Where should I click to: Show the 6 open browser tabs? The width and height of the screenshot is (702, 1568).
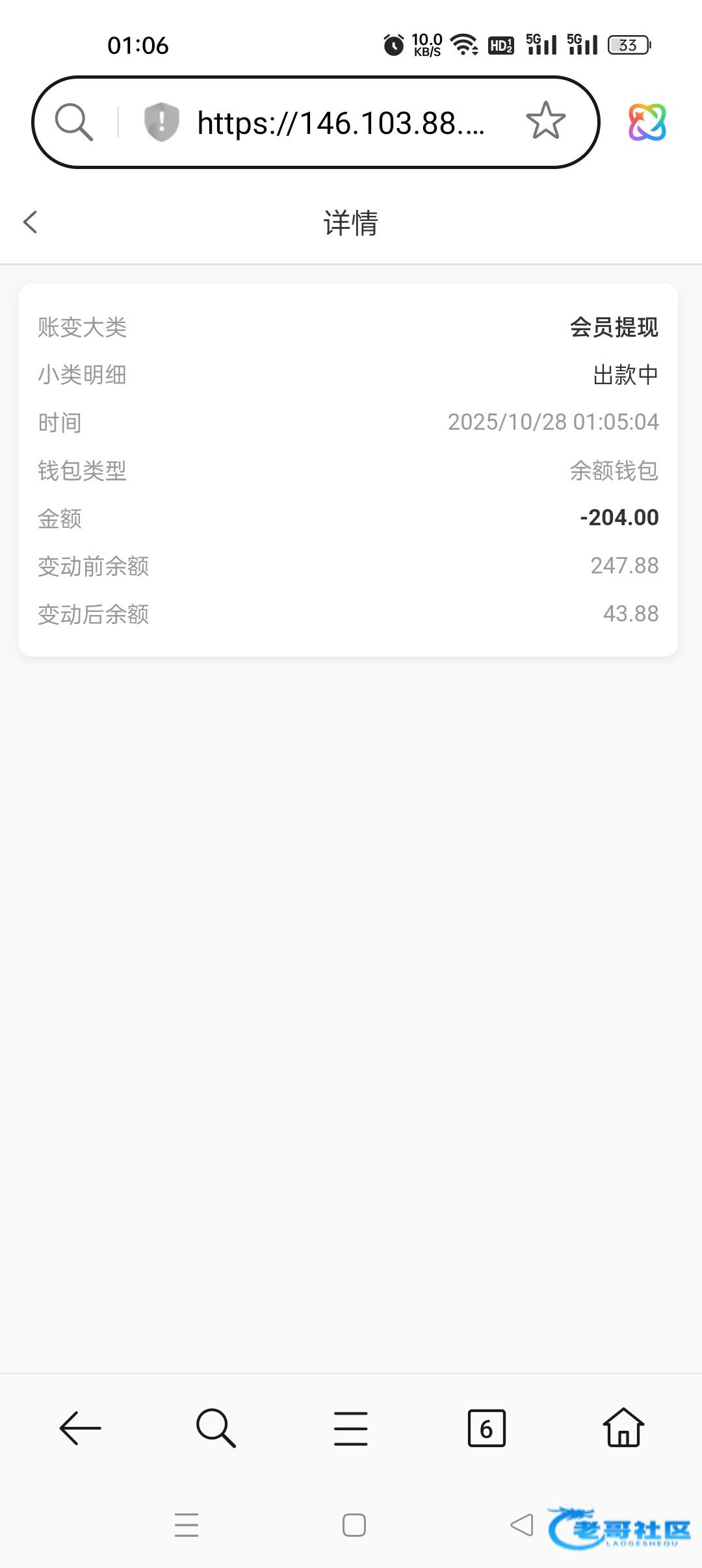pos(486,1428)
